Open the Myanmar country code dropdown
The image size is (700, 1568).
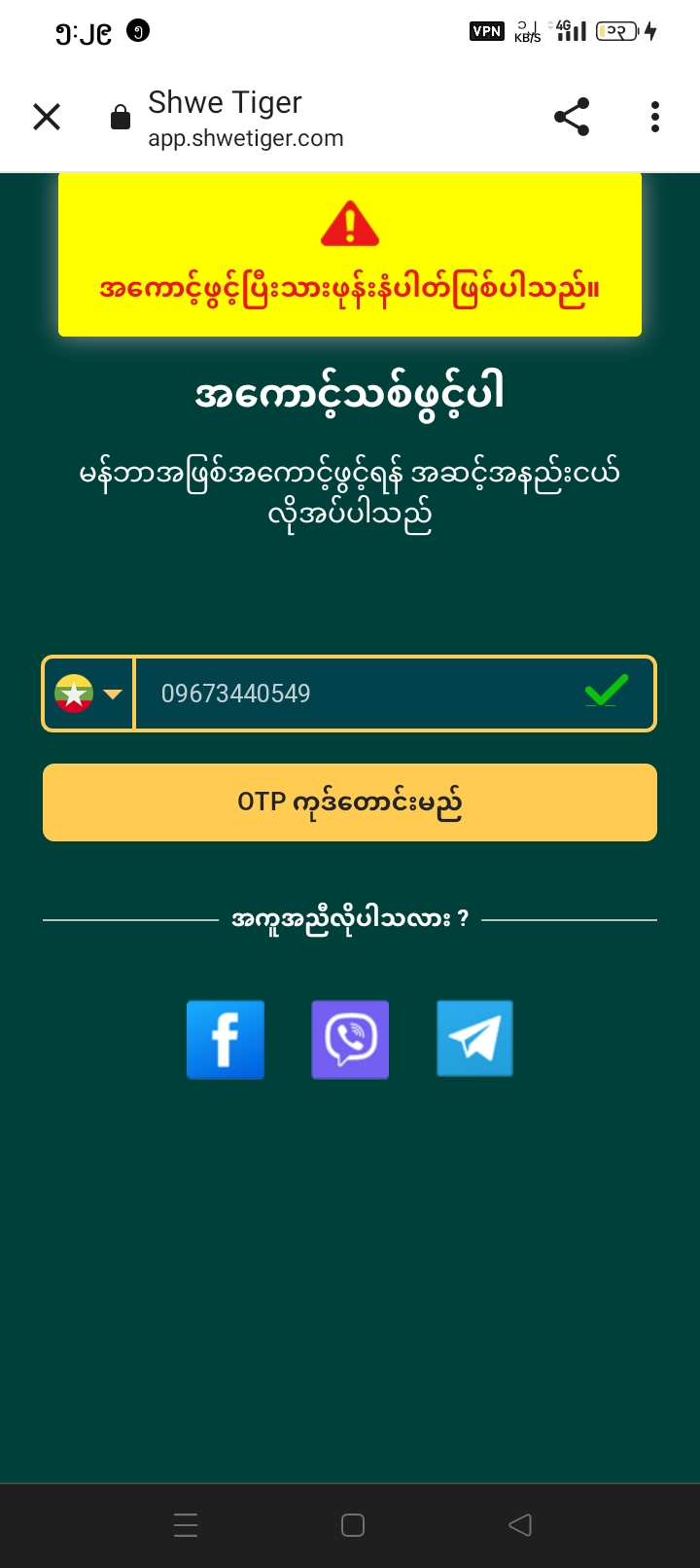[x=88, y=694]
